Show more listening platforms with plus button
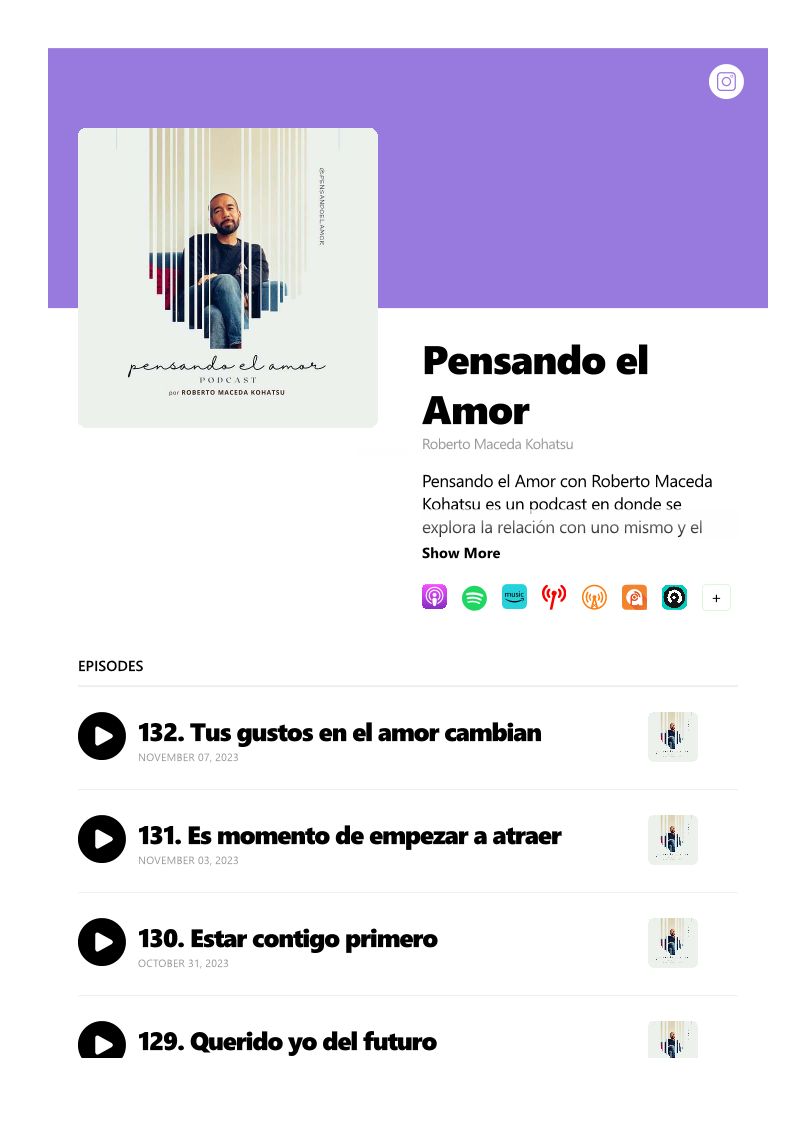This screenshot has width=793, height=1123. [x=716, y=598]
